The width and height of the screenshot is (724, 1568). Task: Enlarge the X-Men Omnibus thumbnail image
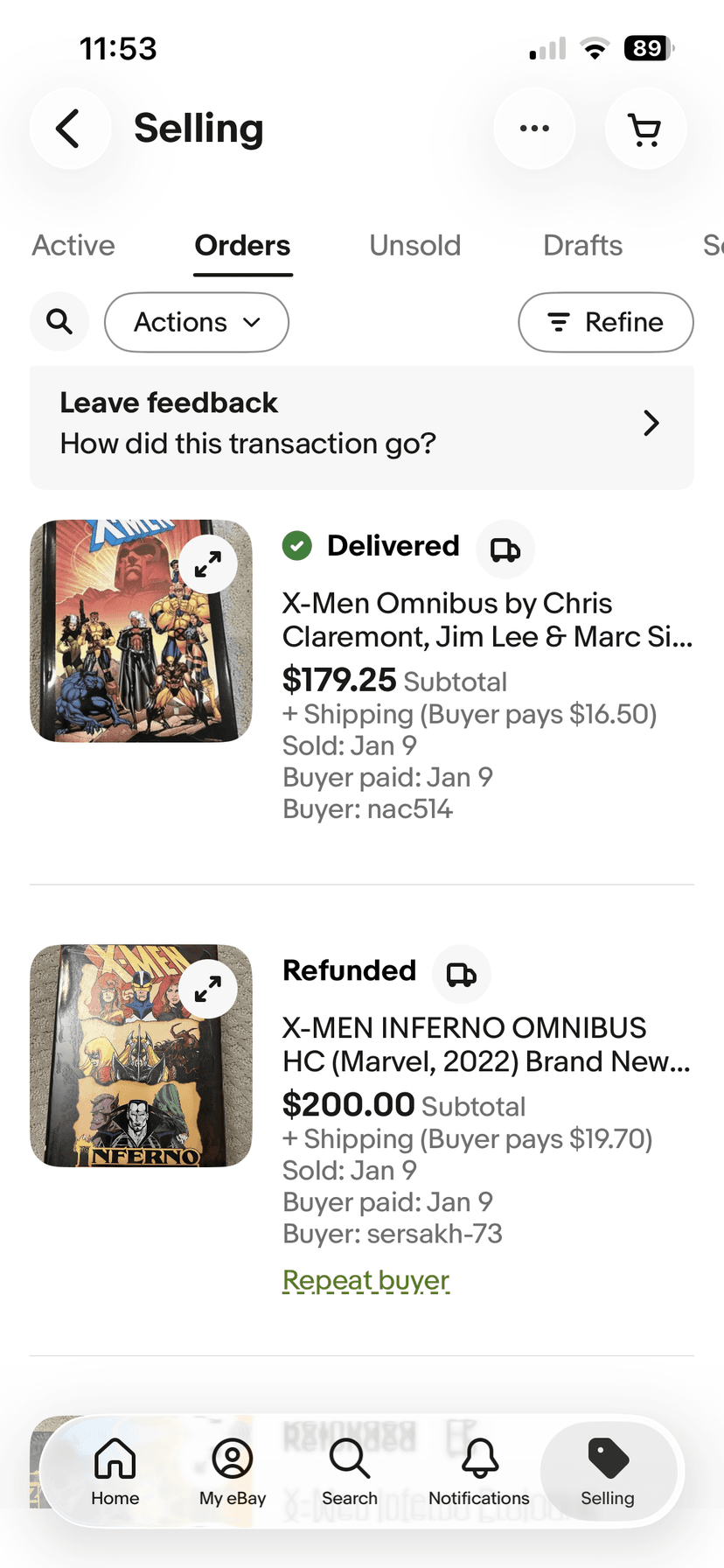[x=207, y=563]
